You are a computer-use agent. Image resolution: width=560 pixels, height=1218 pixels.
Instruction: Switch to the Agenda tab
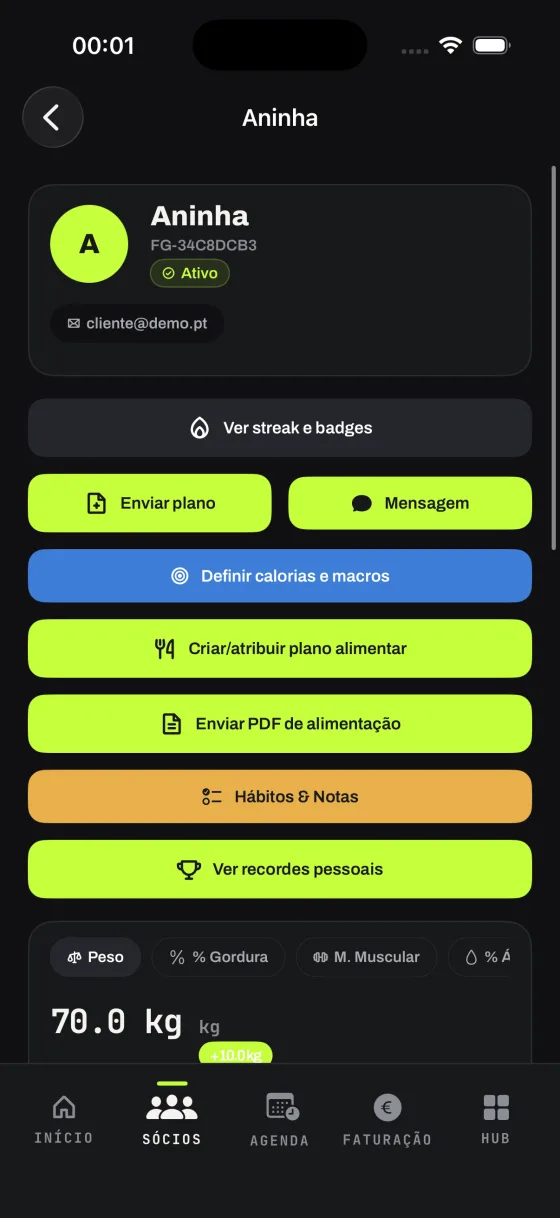pyautogui.click(x=280, y=1119)
